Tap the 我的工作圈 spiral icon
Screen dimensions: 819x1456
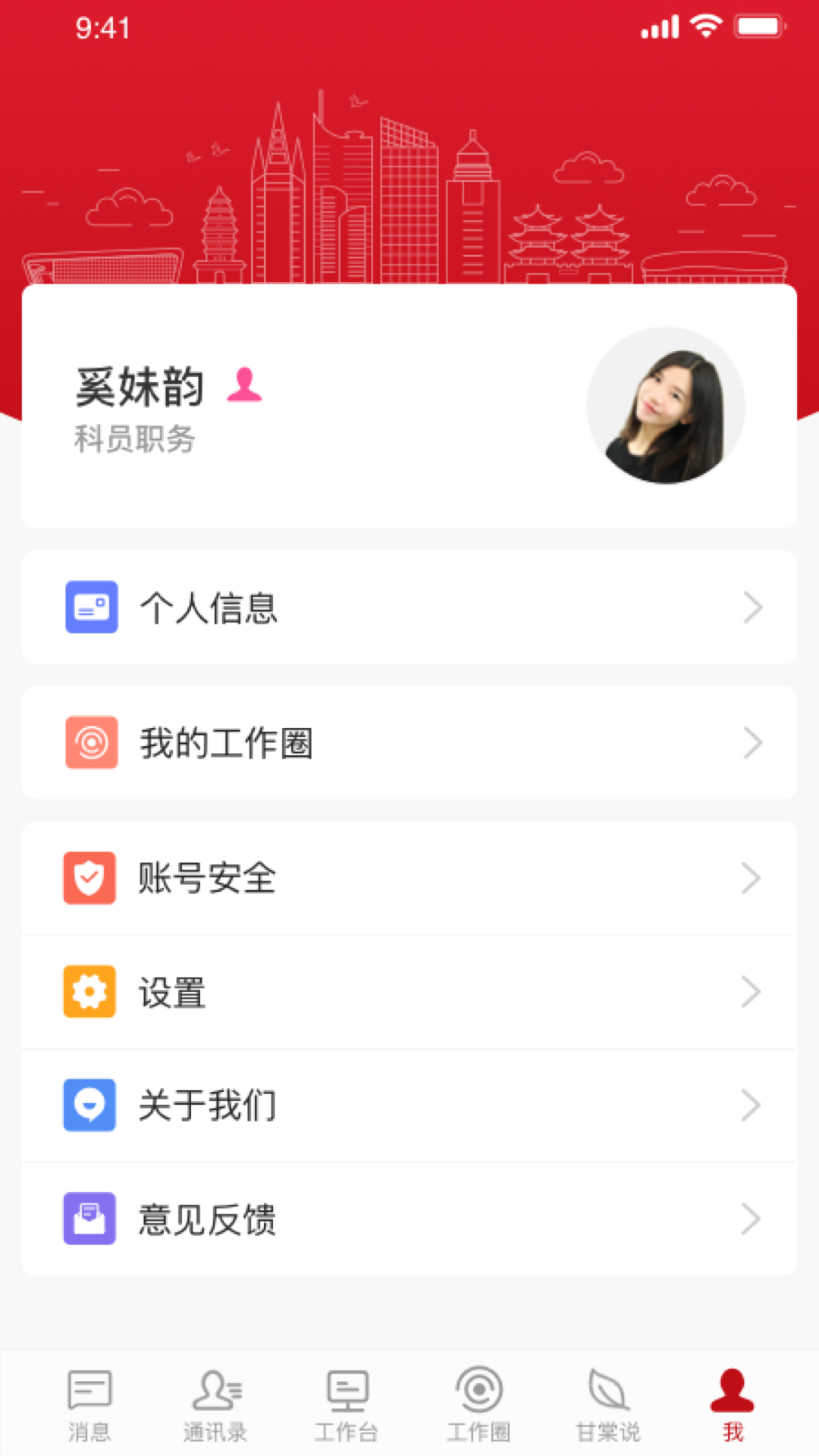pos(91,742)
